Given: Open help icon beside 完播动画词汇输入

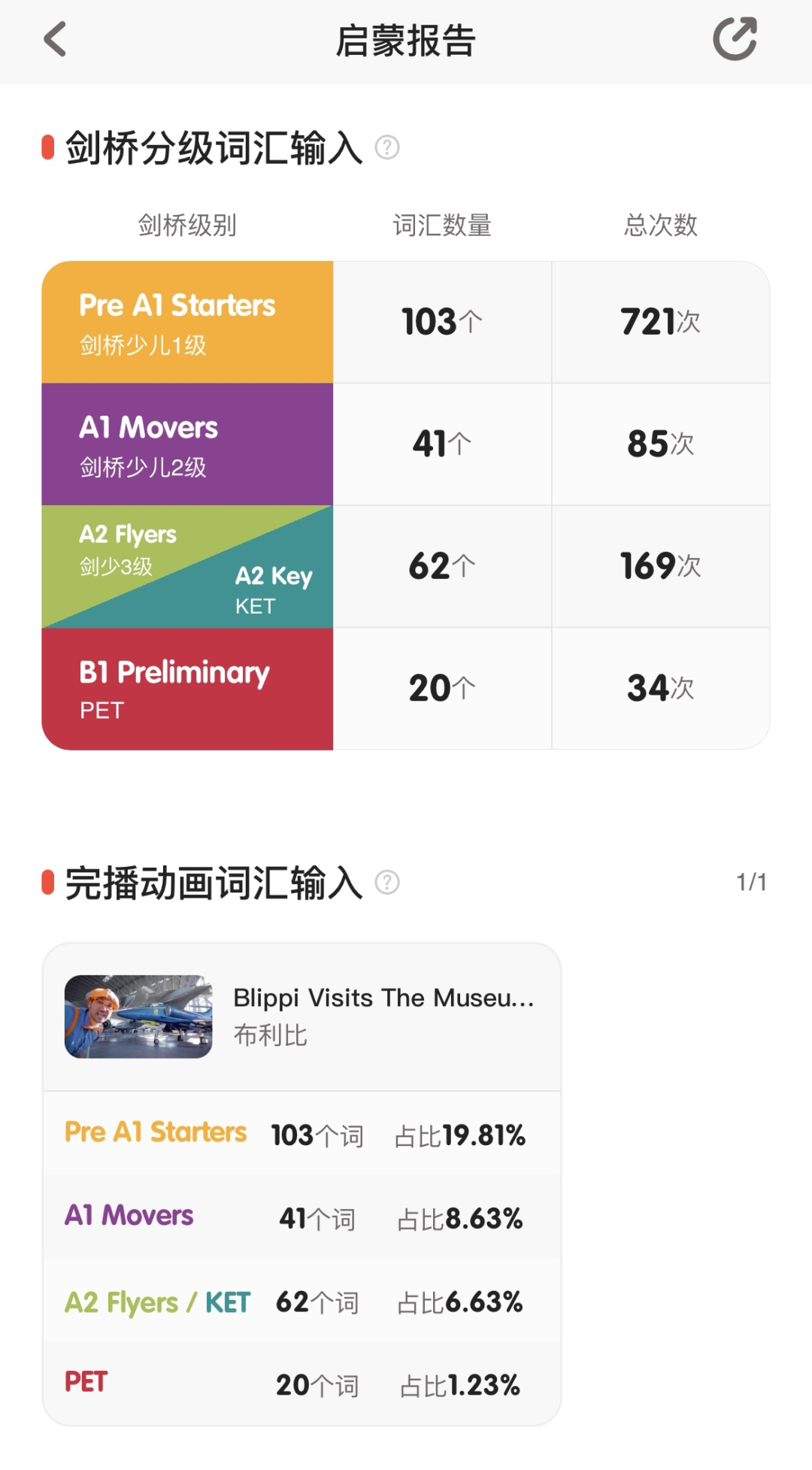Looking at the screenshot, I should pos(387,882).
